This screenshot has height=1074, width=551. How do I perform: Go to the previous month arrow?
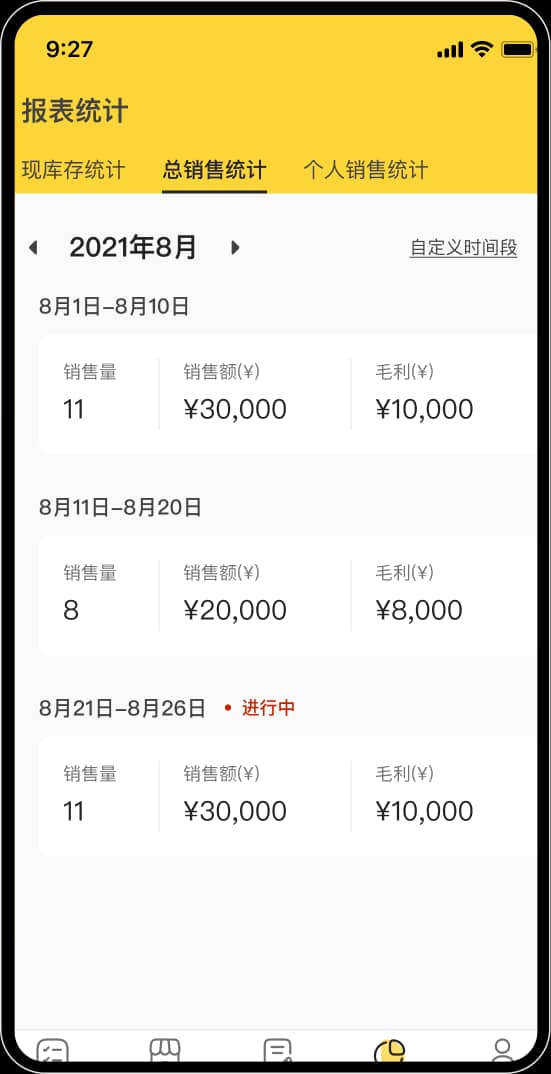tap(33, 247)
